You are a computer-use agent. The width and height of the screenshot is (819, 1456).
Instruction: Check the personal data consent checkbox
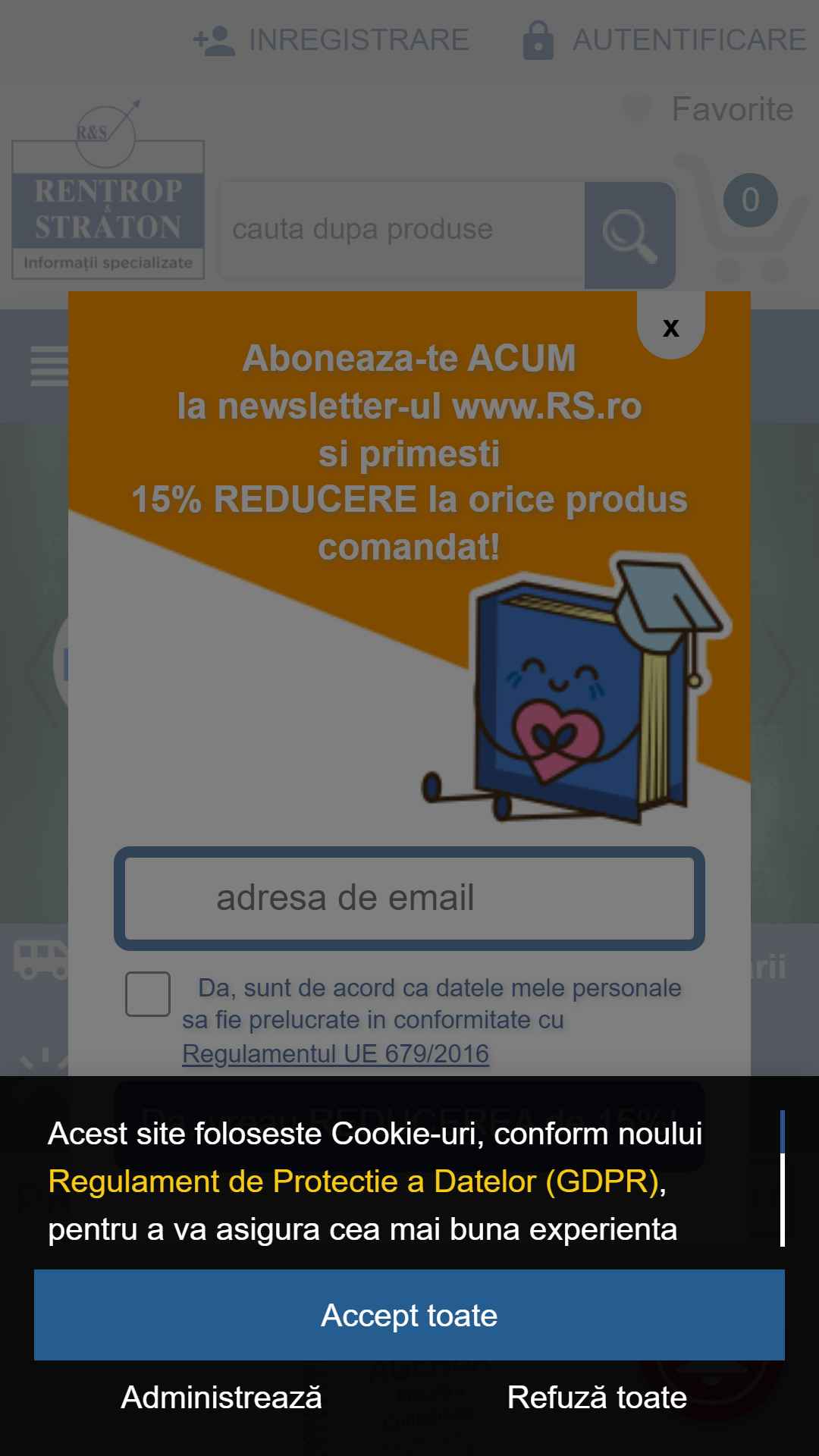point(148,993)
